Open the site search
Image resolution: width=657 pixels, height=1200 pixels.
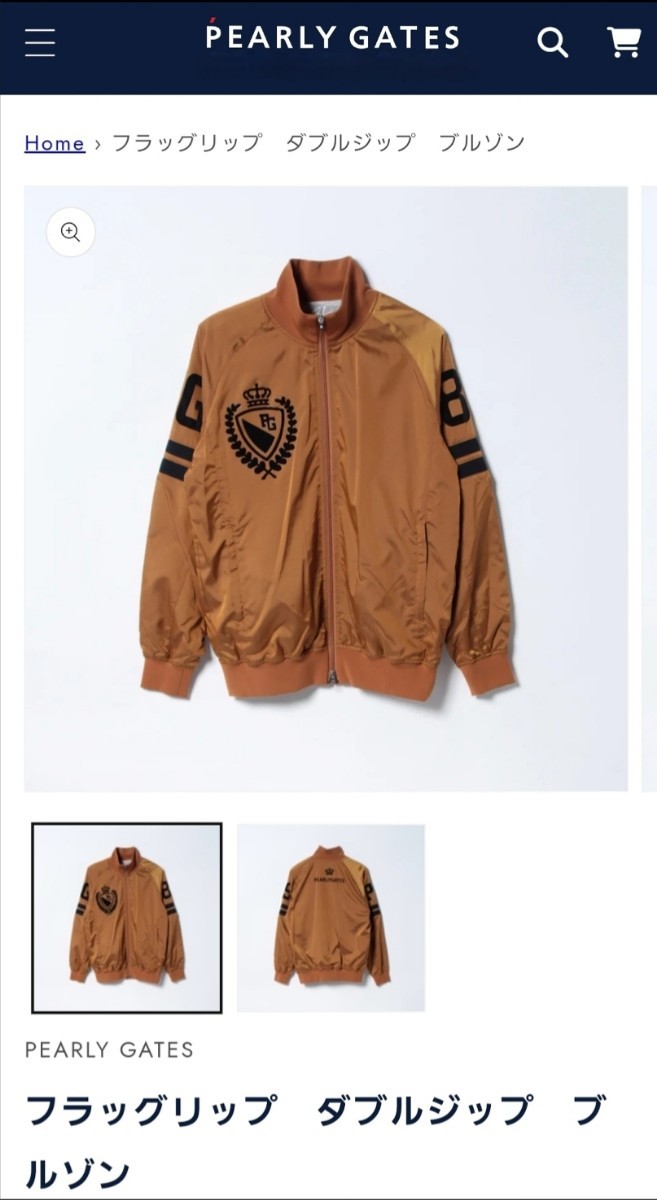(x=552, y=43)
